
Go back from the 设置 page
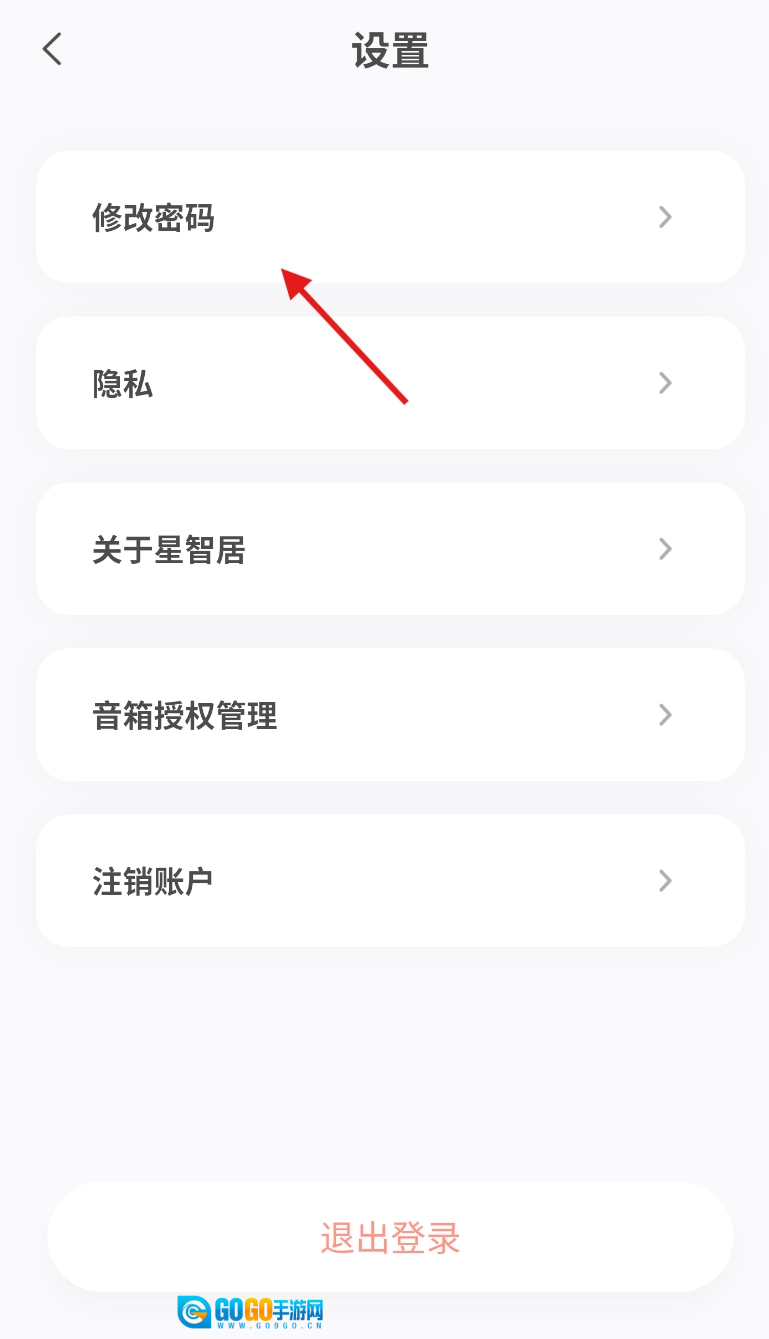tap(52, 49)
